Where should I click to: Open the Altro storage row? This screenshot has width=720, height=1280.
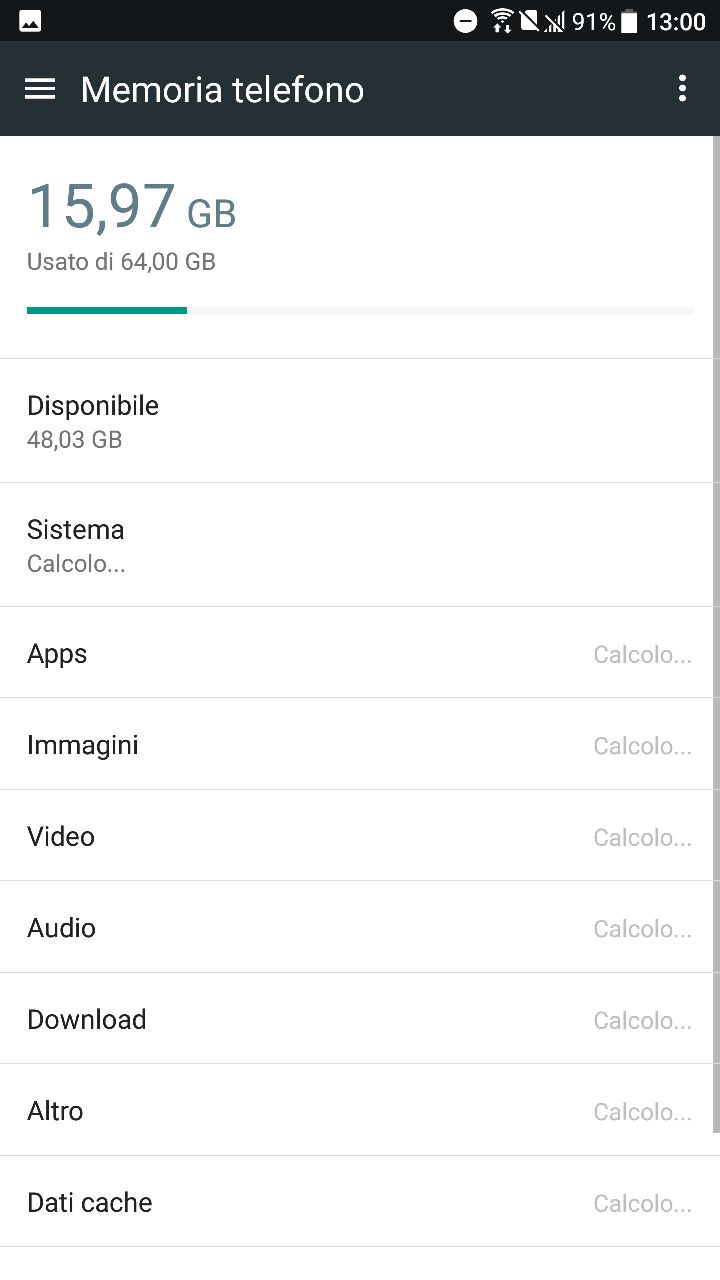pyautogui.click(x=358, y=1110)
